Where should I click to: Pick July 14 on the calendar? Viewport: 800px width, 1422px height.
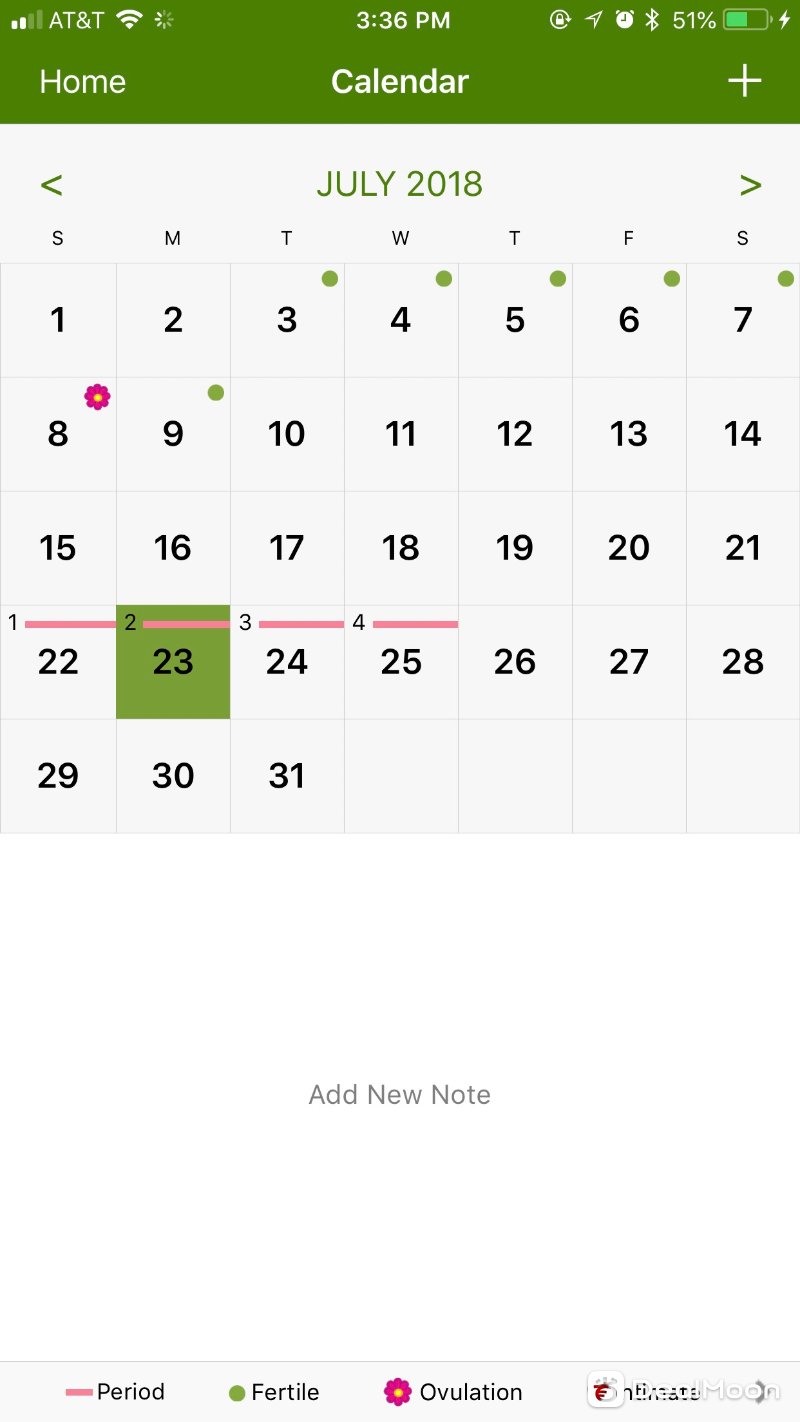pyautogui.click(x=743, y=434)
